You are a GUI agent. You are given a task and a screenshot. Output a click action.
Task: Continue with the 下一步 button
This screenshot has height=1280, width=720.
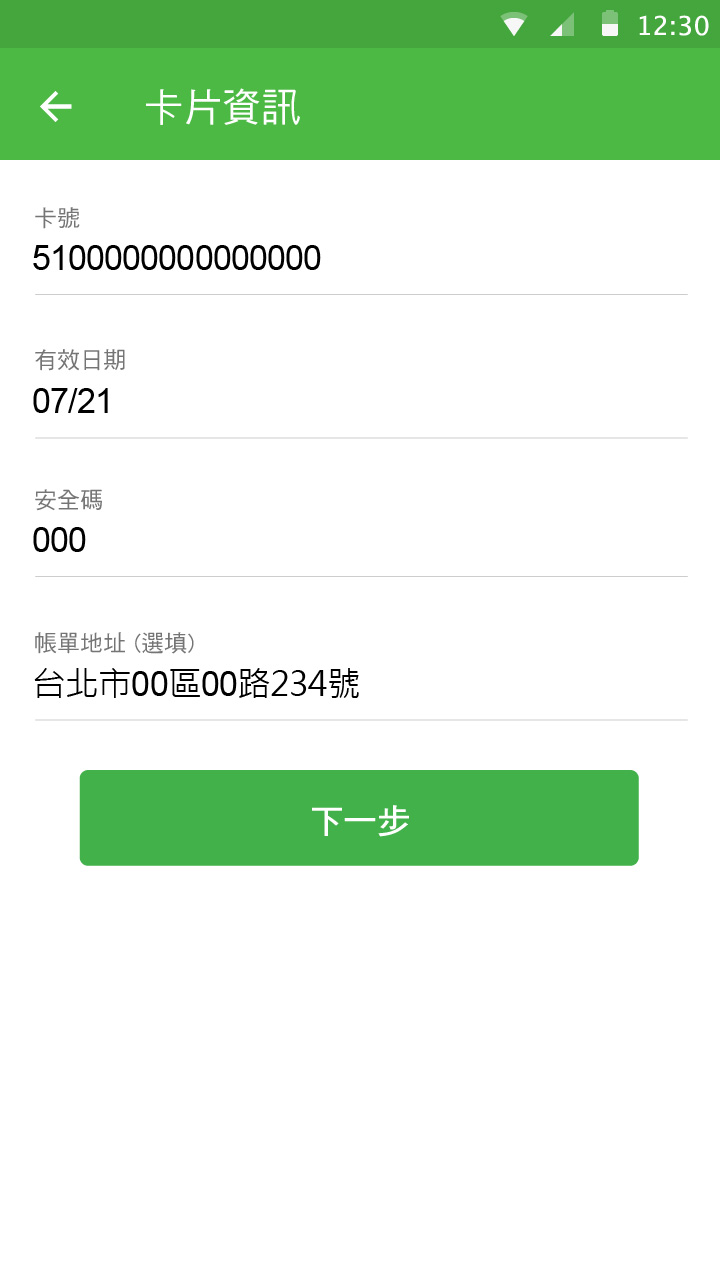(x=359, y=818)
